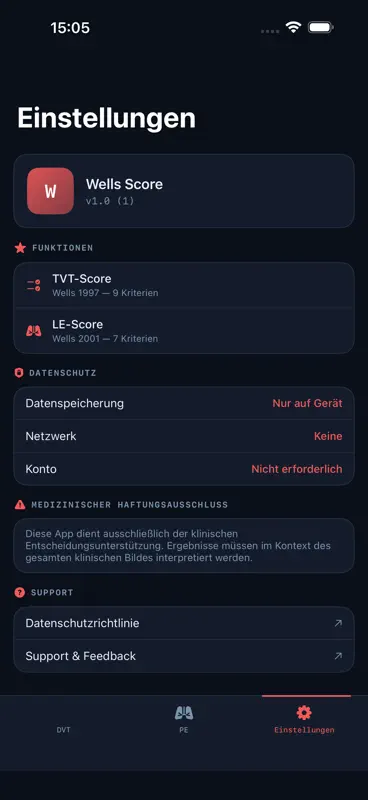Open the Datenschutzrichtlinie link

click(x=184, y=623)
